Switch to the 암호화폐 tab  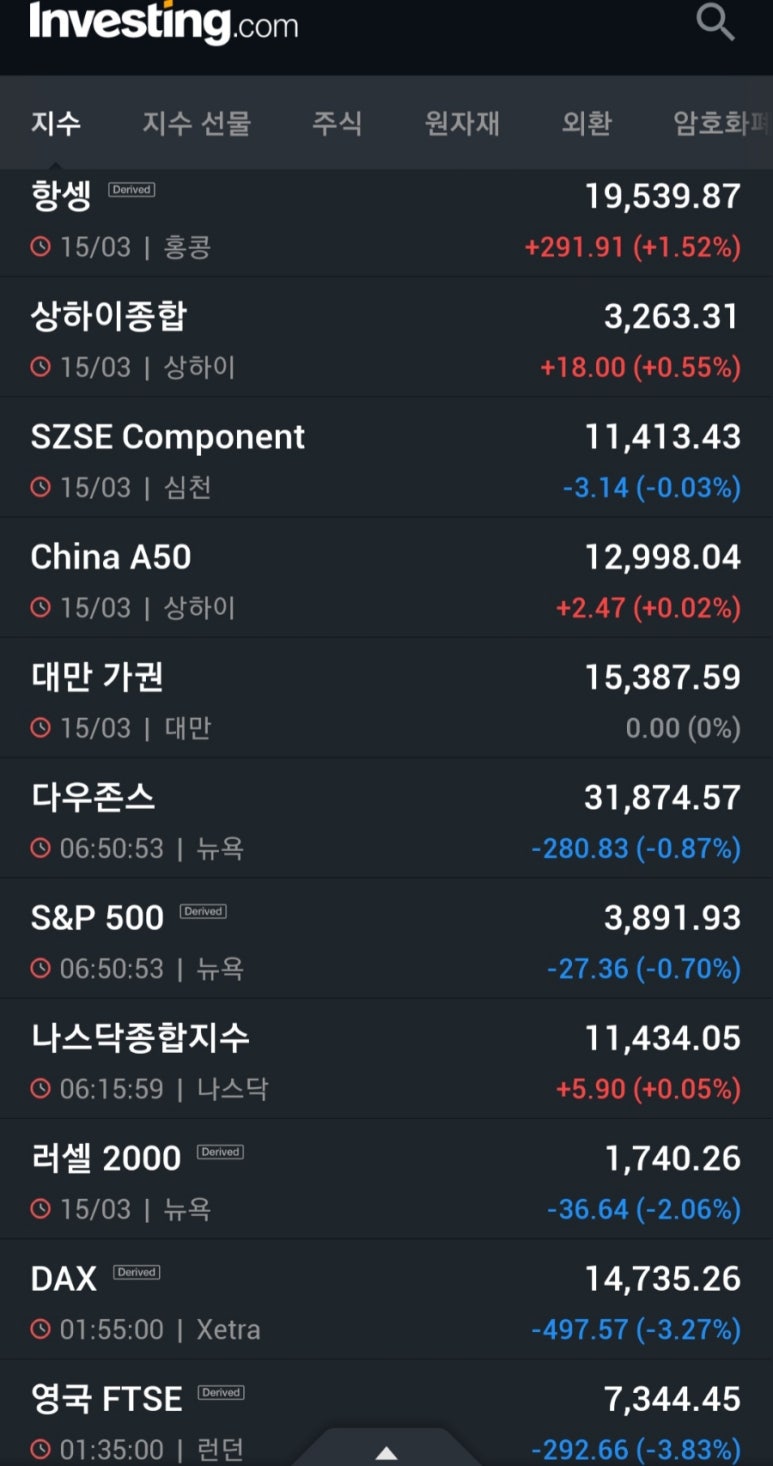coord(722,124)
